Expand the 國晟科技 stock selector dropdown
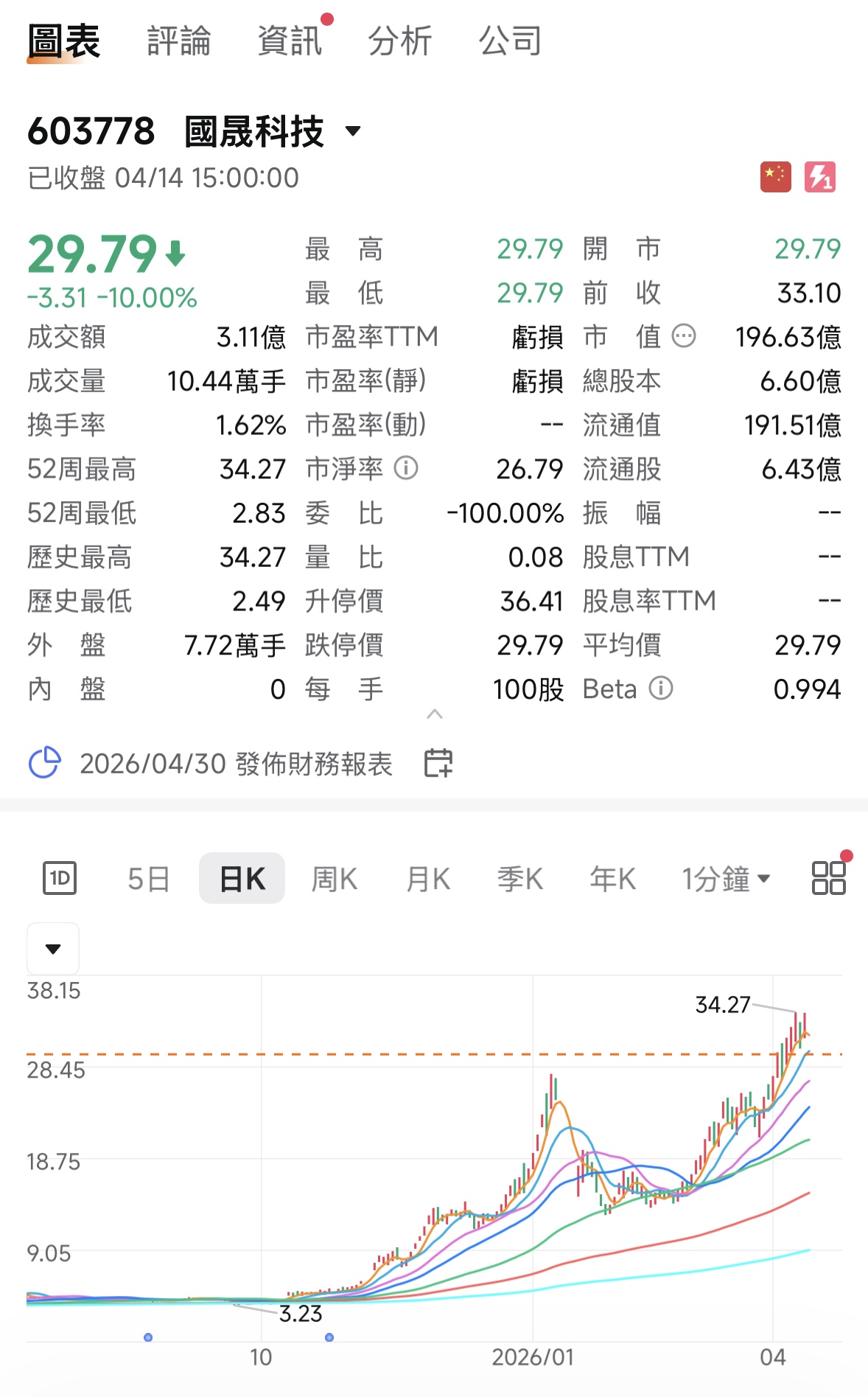This screenshot has width=868, height=1397. [354, 132]
